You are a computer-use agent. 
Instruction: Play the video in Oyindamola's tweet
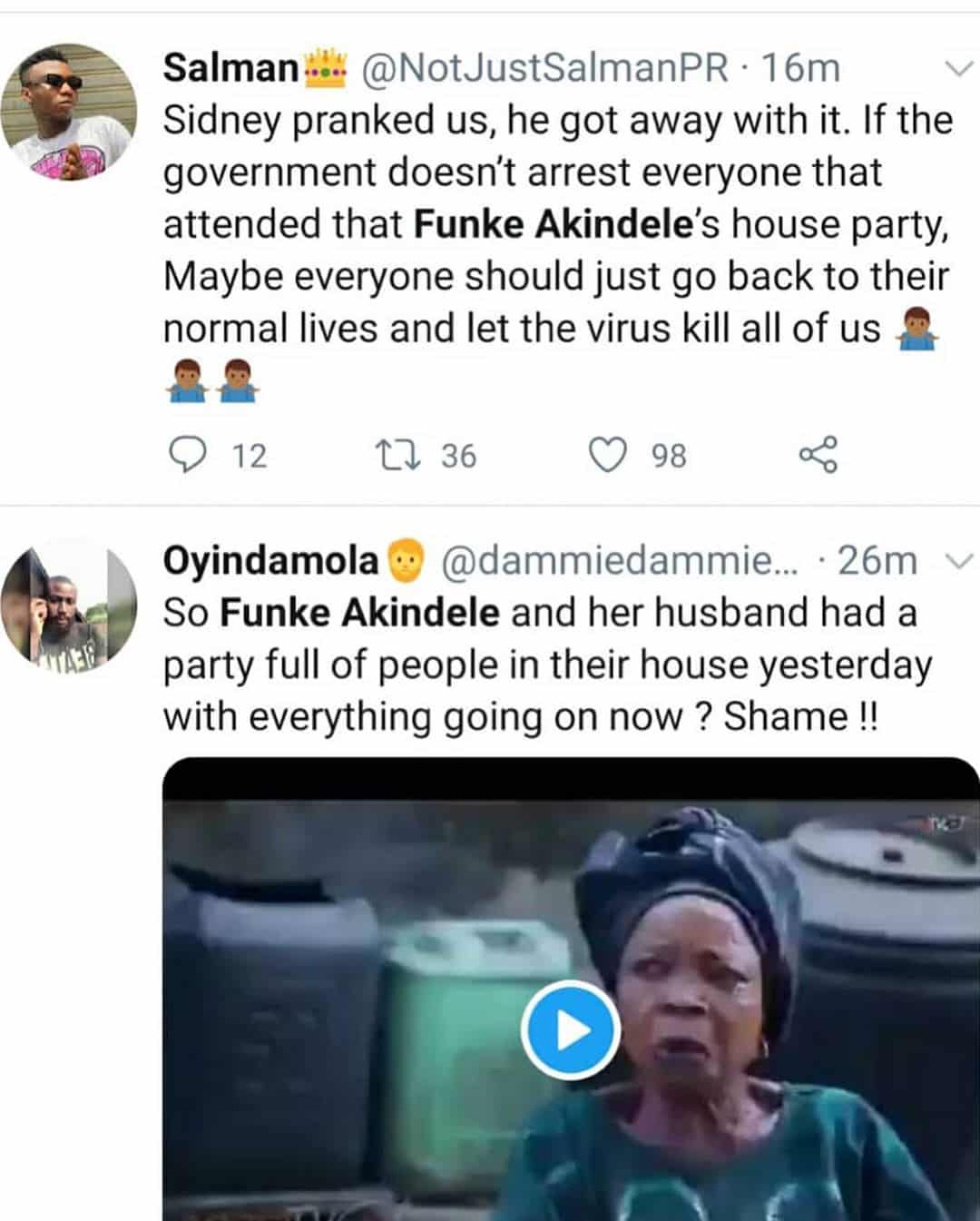(x=571, y=1030)
